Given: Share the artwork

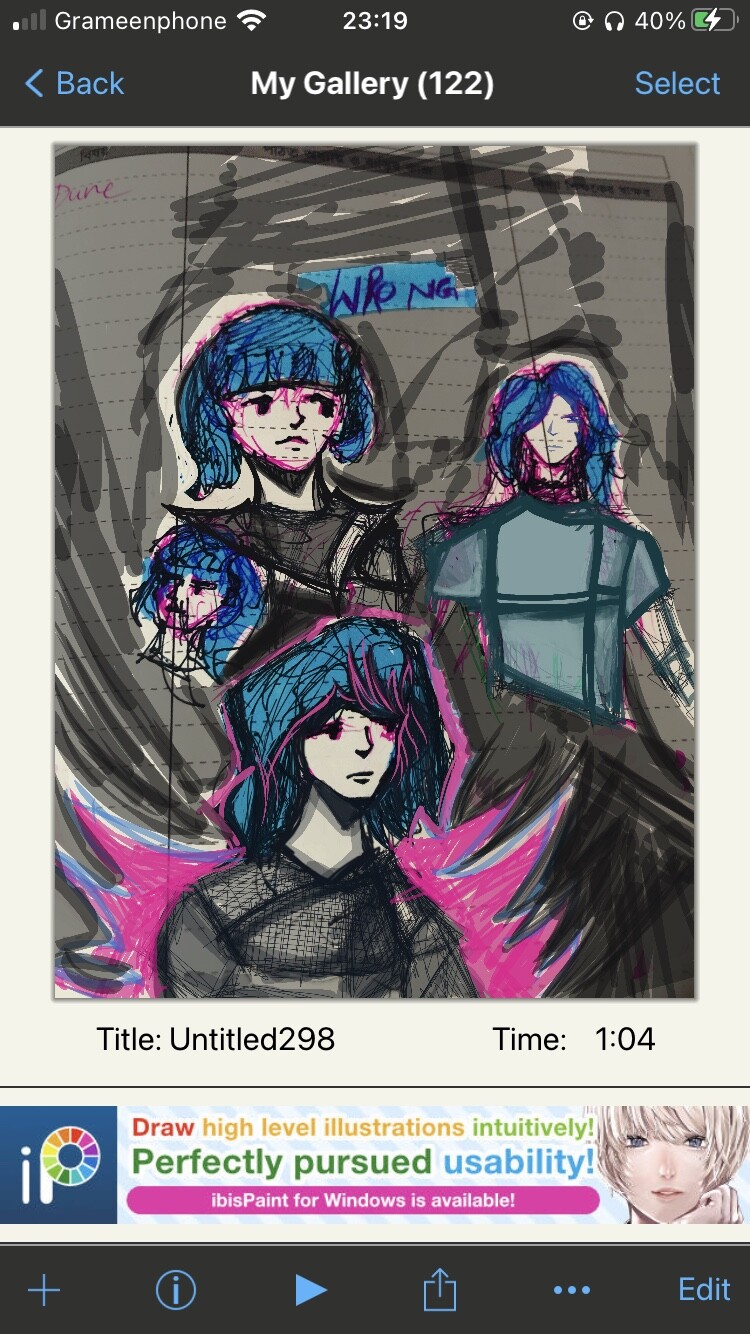Looking at the screenshot, I should [x=439, y=1290].
